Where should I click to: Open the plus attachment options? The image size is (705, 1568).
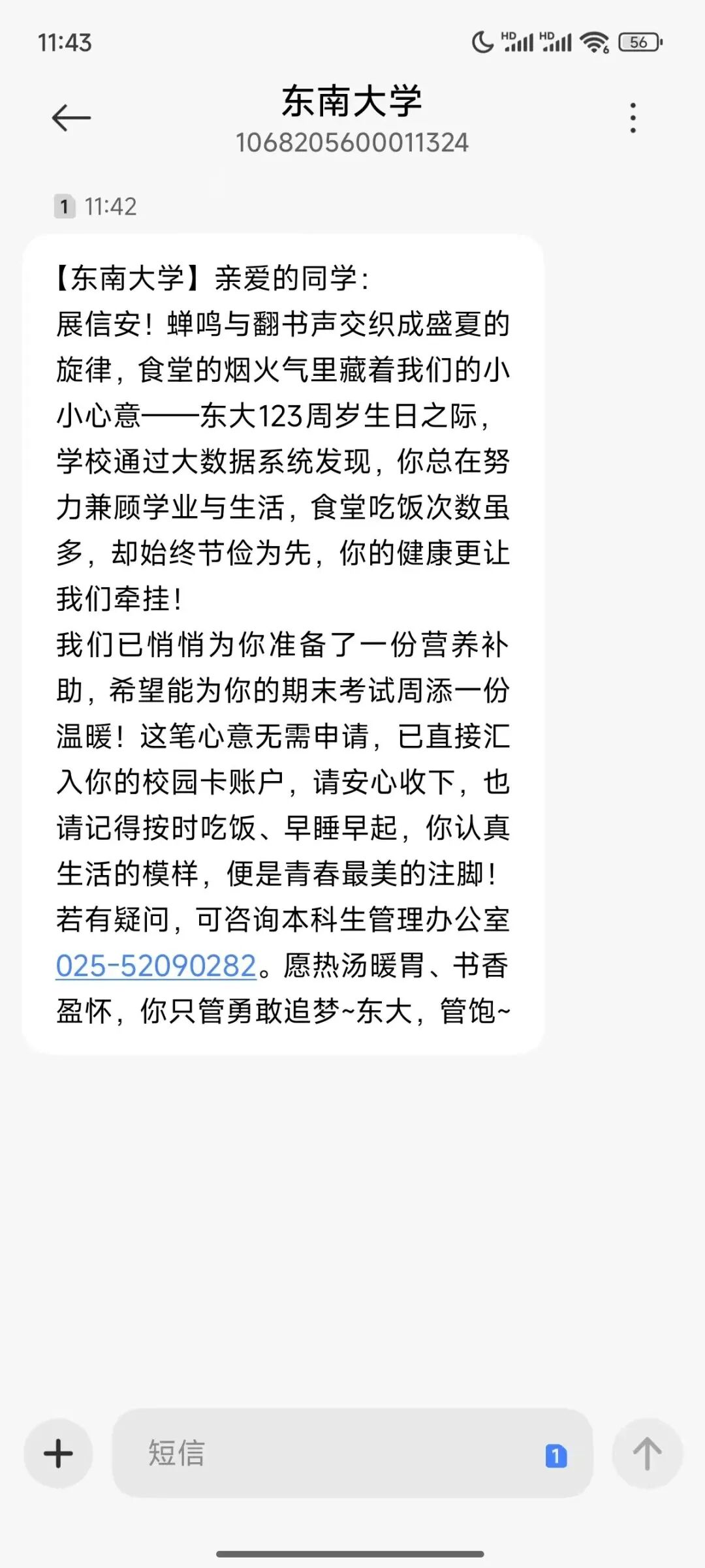pyautogui.click(x=58, y=1453)
